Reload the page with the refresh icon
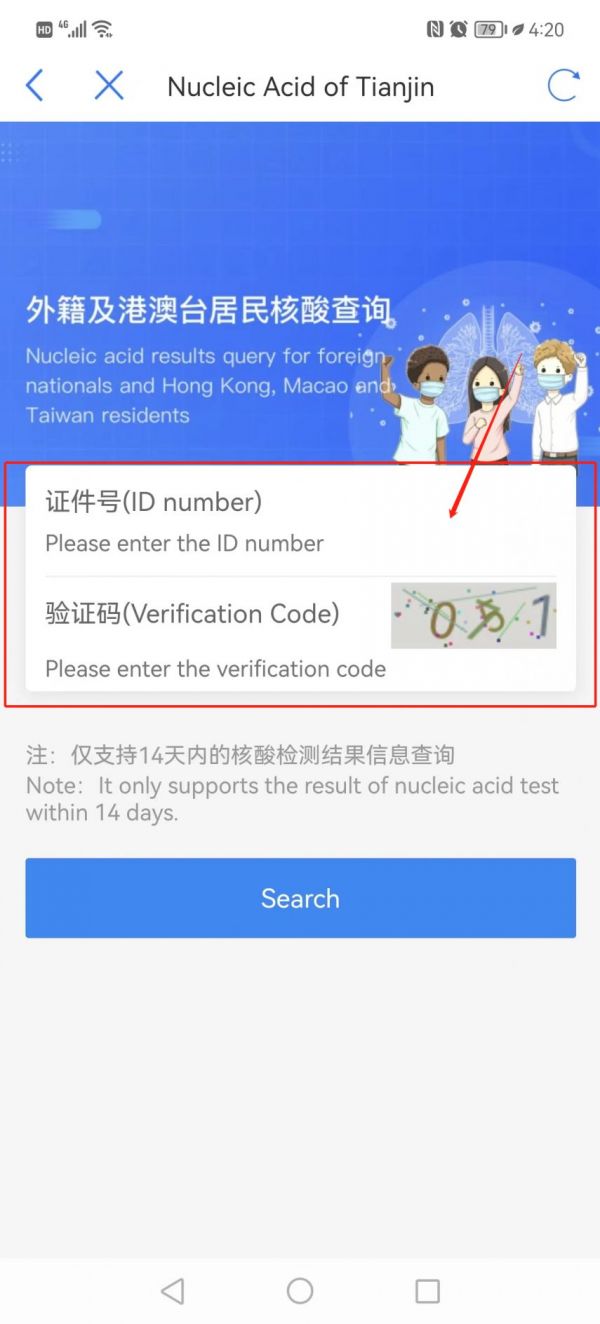Image resolution: width=600 pixels, height=1324 pixels. (563, 86)
